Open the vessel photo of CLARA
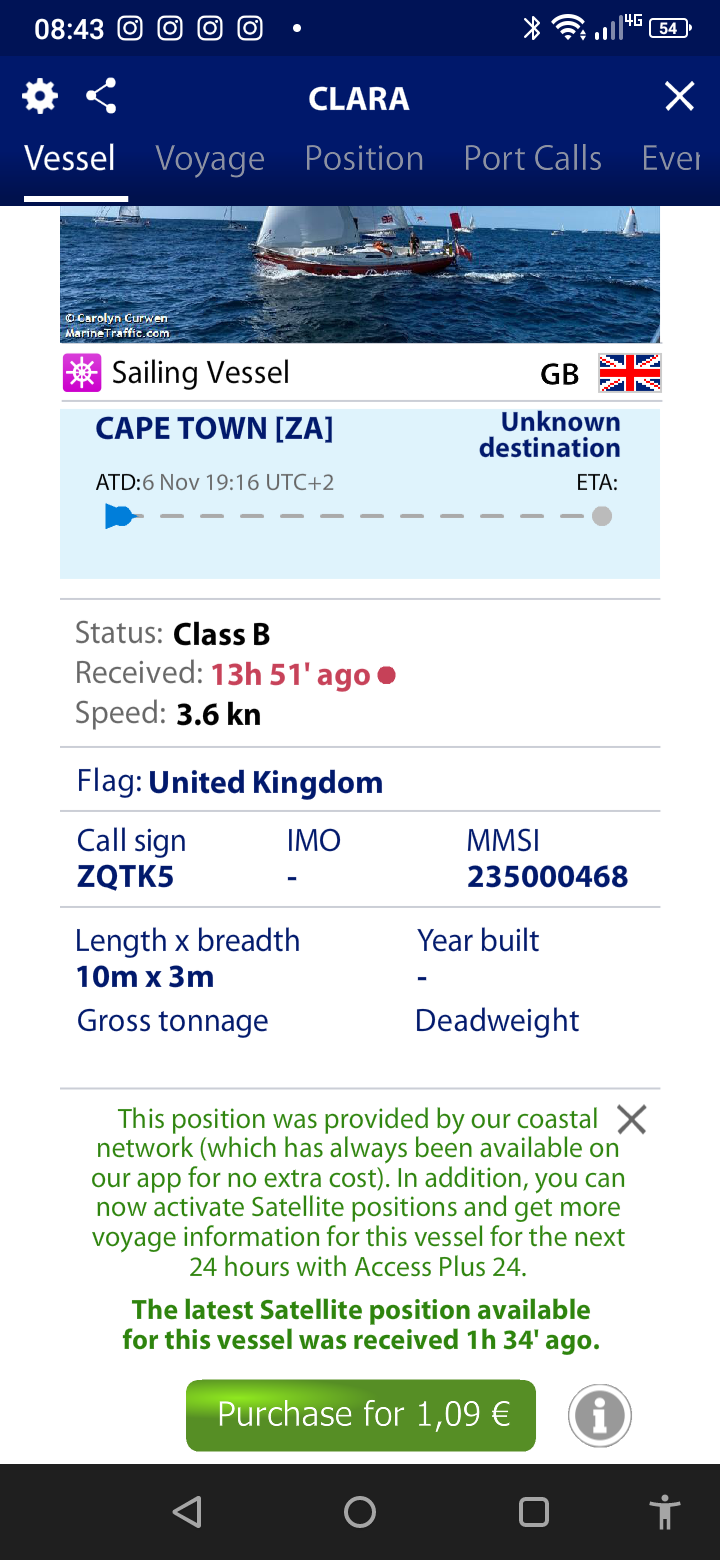Viewport: 720px width, 1560px height. click(x=360, y=274)
